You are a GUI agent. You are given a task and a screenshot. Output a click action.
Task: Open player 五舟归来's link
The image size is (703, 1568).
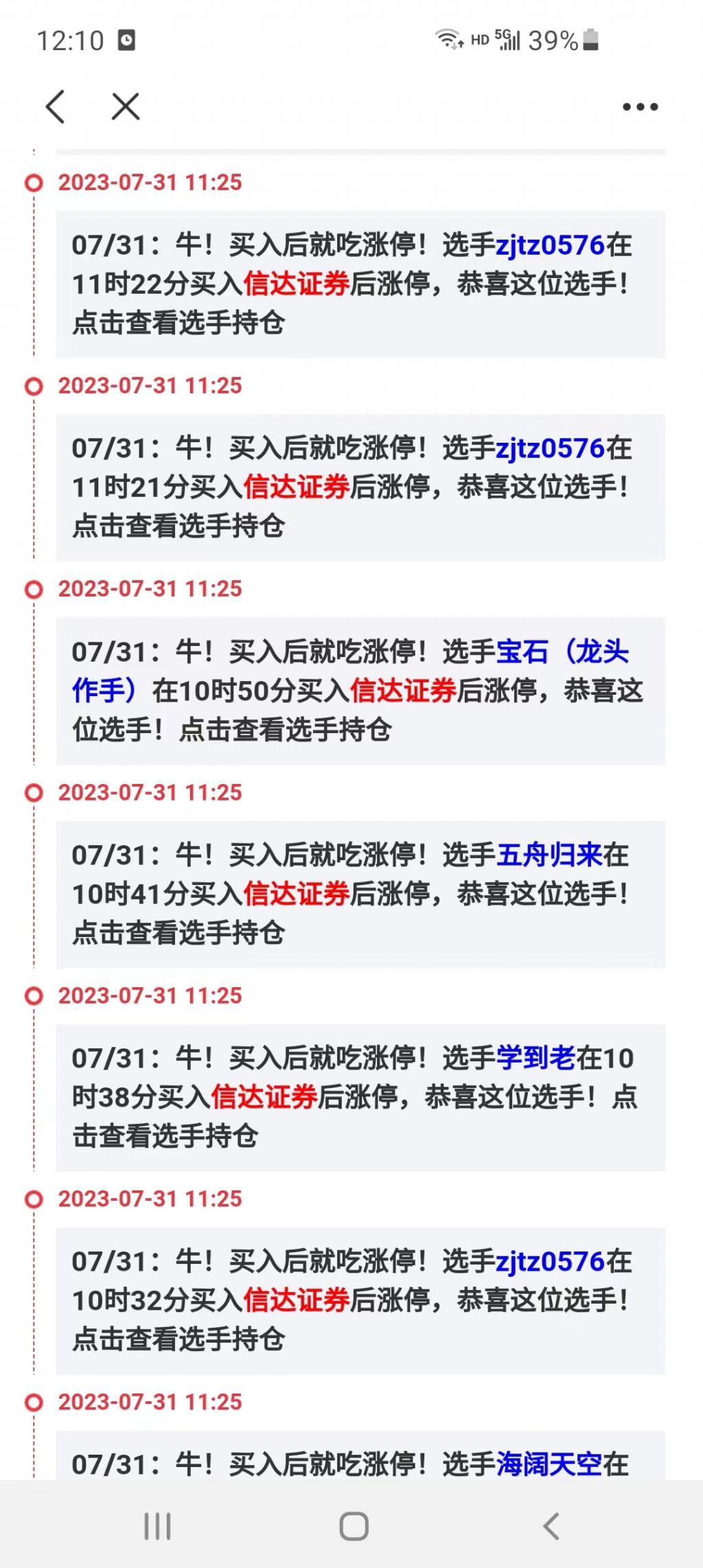tap(549, 855)
